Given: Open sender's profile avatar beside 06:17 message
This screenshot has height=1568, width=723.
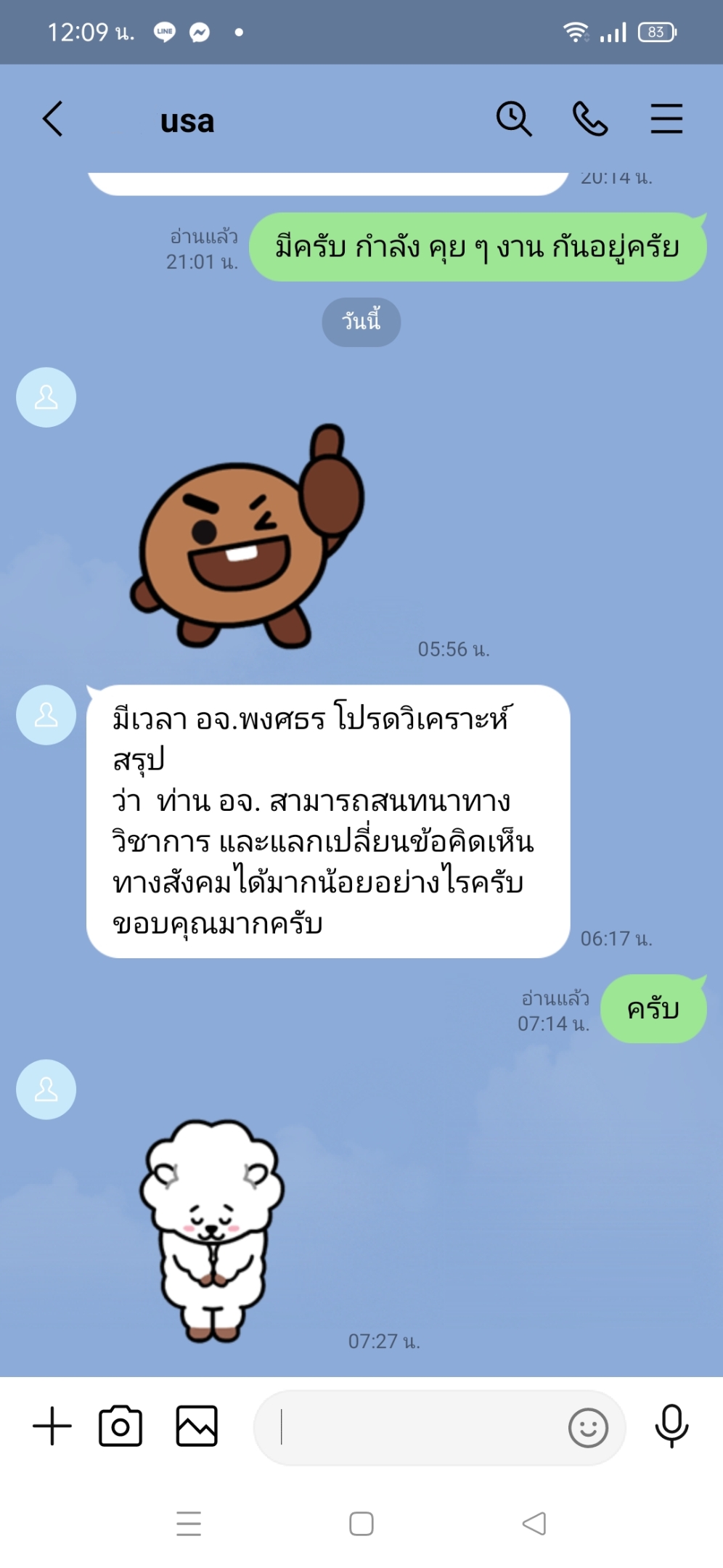Looking at the screenshot, I should (x=46, y=715).
